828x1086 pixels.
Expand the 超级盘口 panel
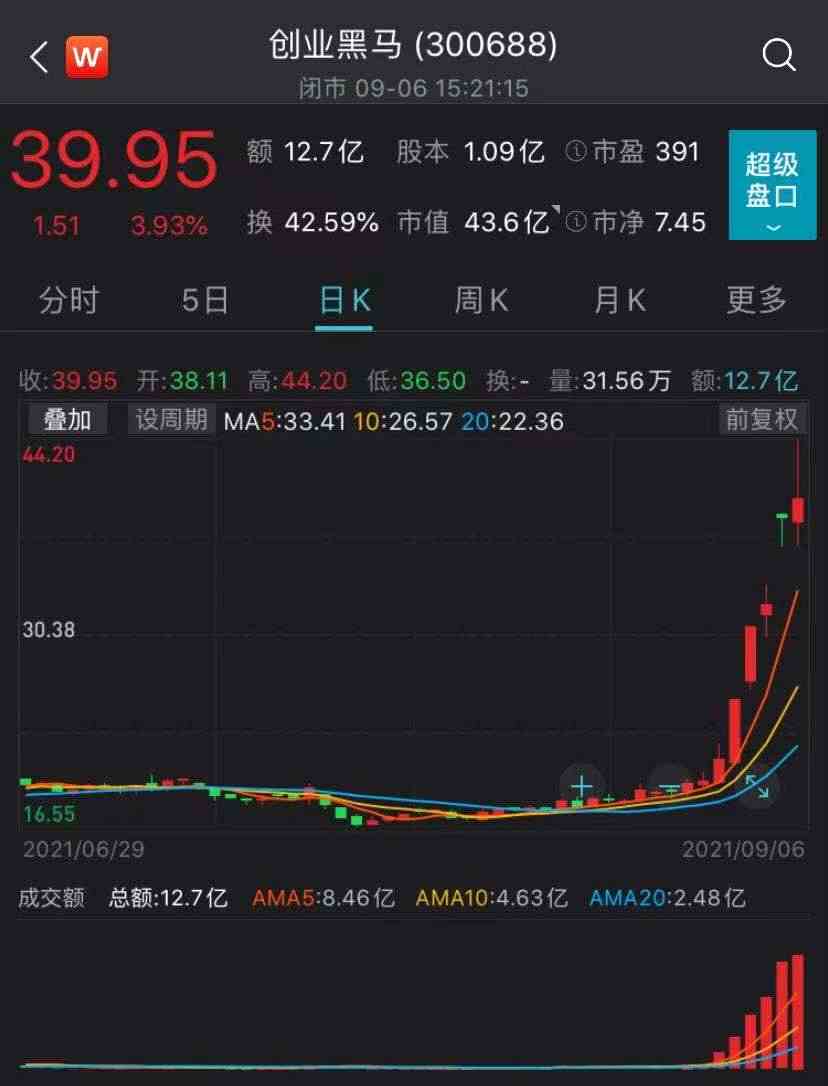(773, 185)
